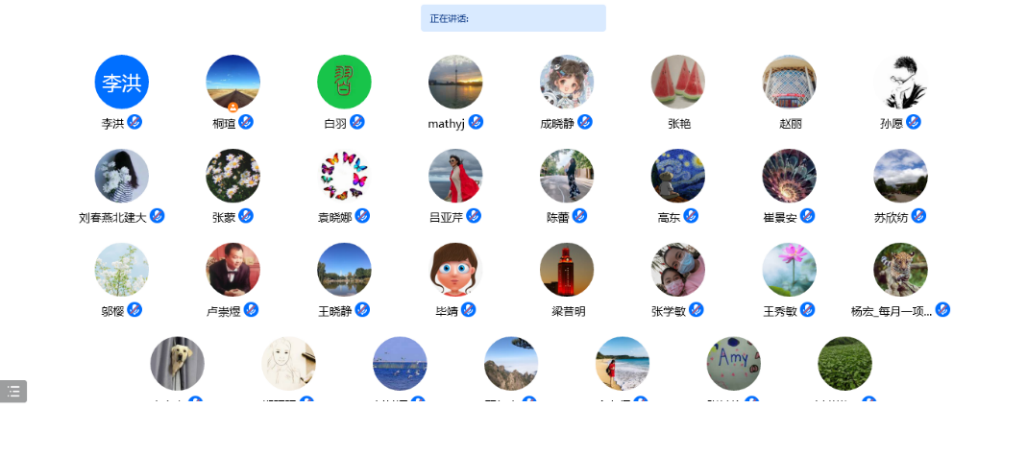Screen dimensions: 1027x456
Task: Tap 张艳's watermelon avatar
Action: (x=678, y=82)
